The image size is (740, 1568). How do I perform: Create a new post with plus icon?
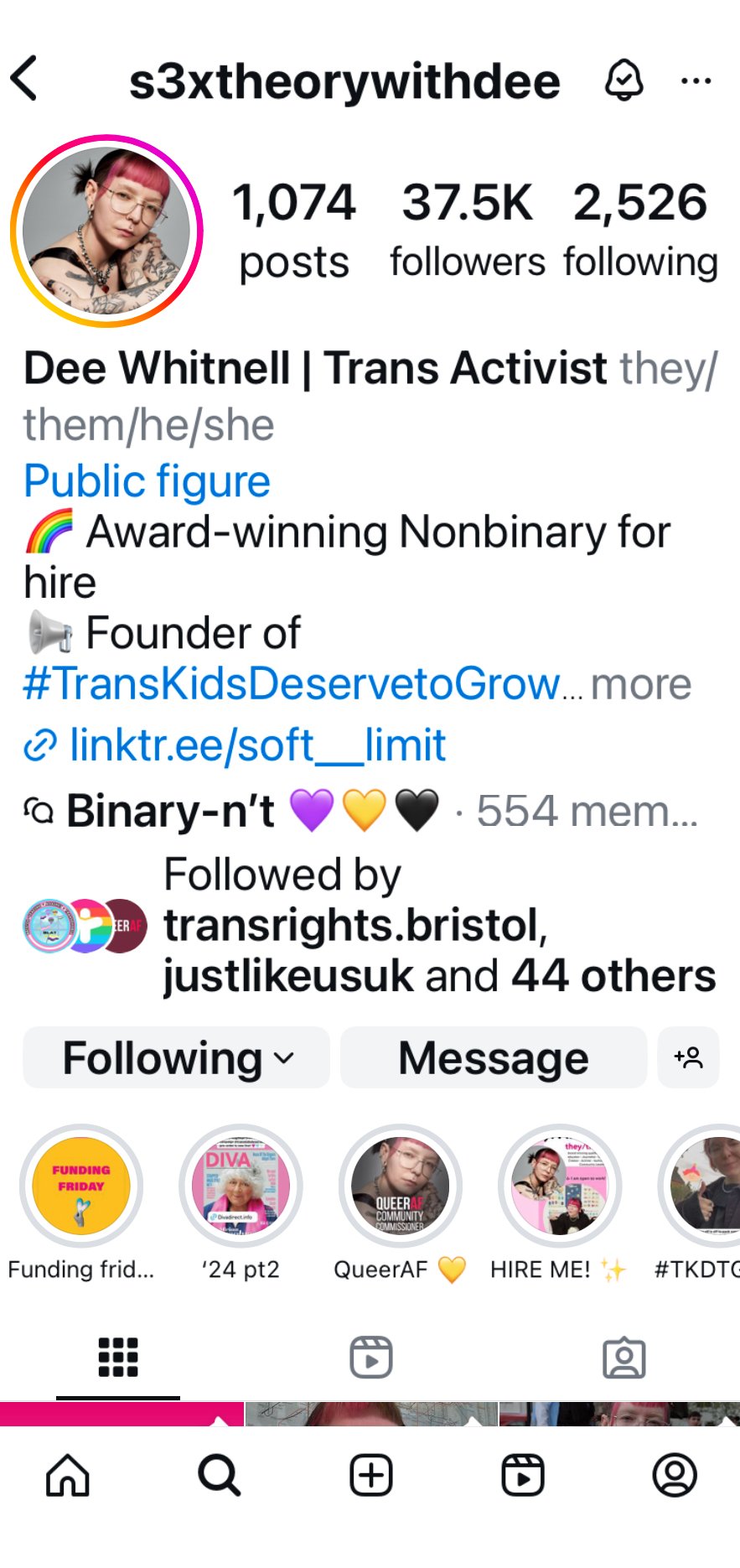pos(370,1475)
